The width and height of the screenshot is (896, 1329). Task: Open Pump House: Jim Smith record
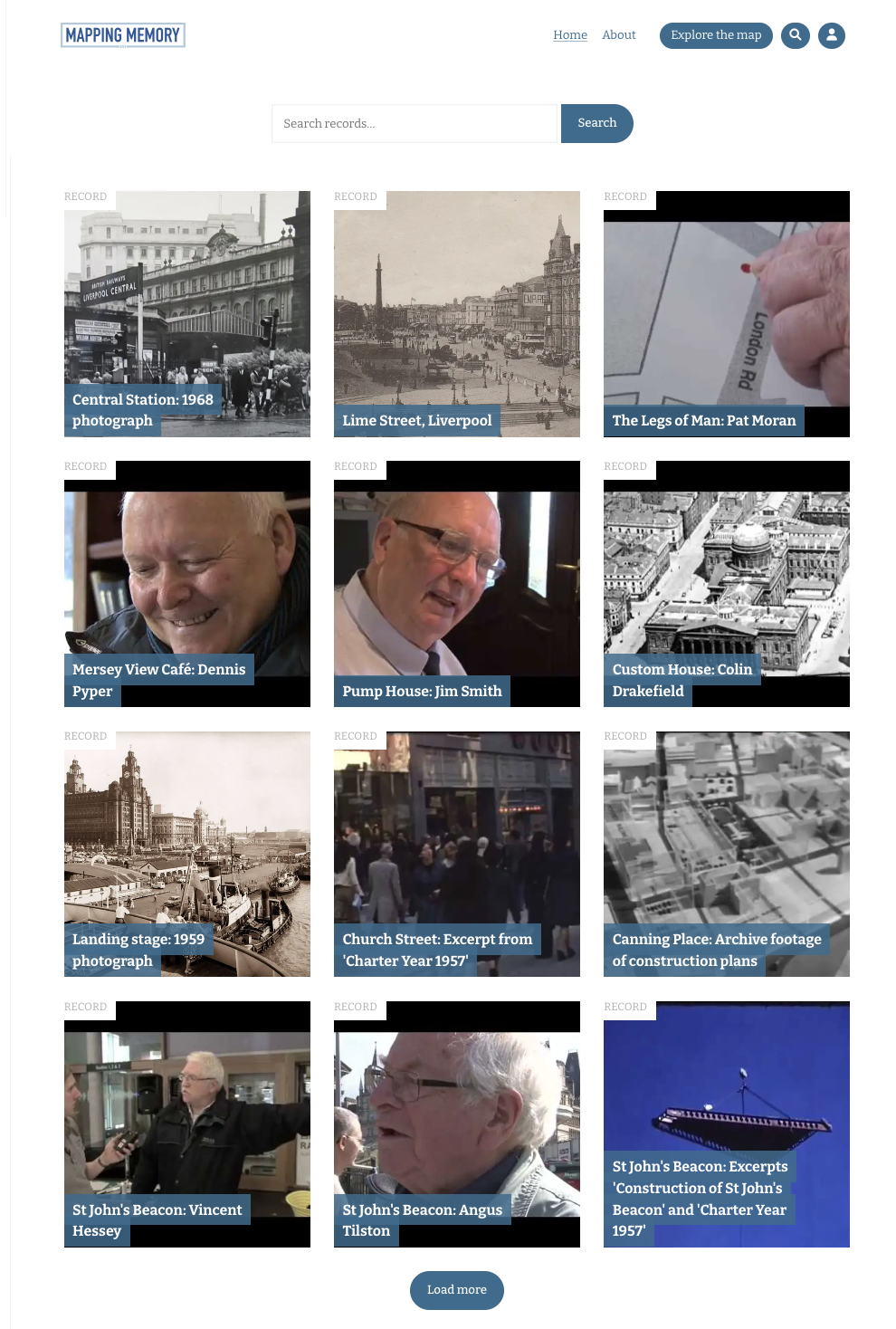456,584
